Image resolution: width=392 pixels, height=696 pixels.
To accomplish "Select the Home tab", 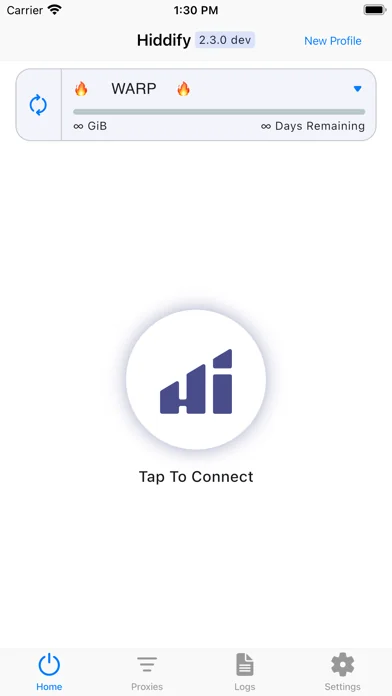I will coord(49,672).
